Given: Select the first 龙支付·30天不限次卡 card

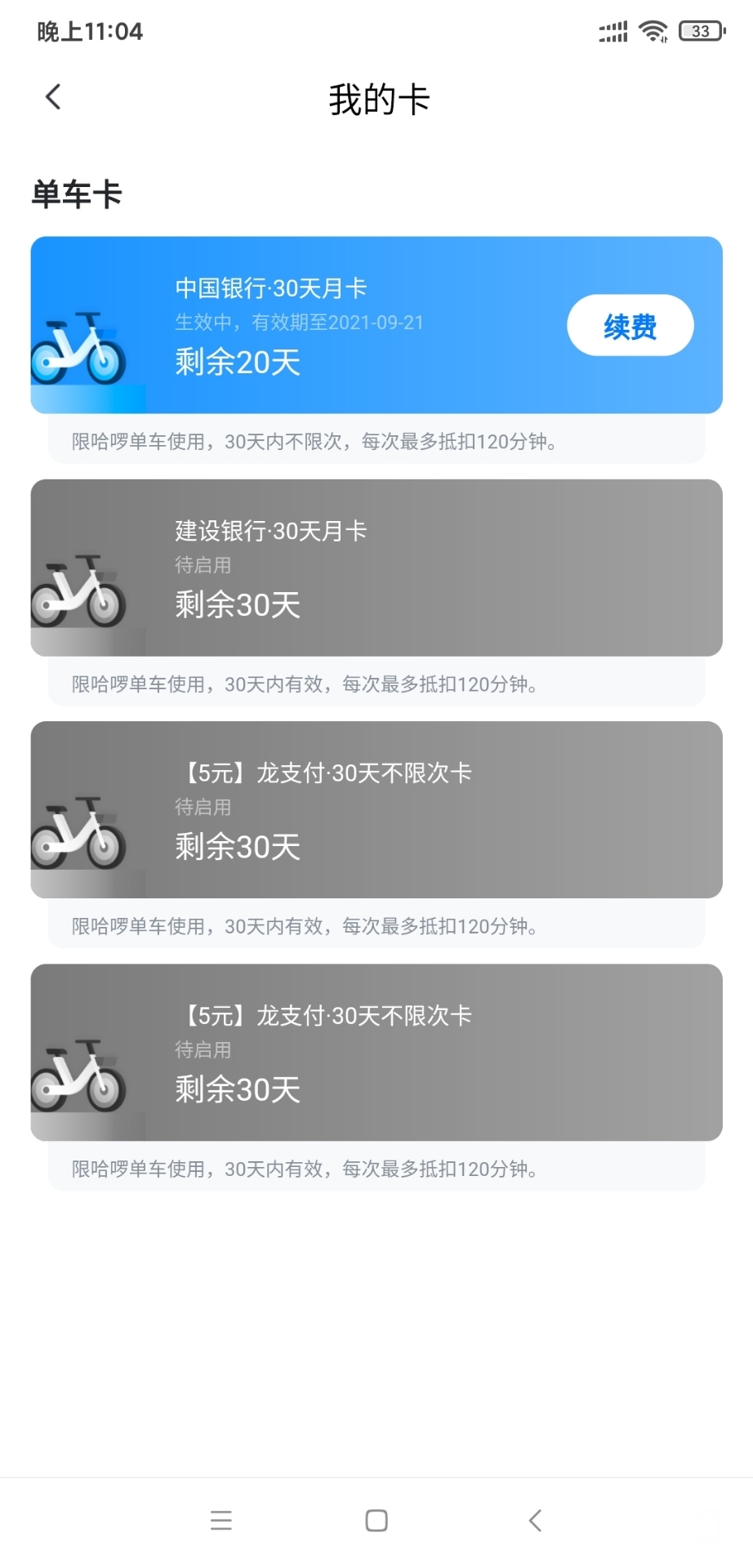Looking at the screenshot, I should [376, 808].
